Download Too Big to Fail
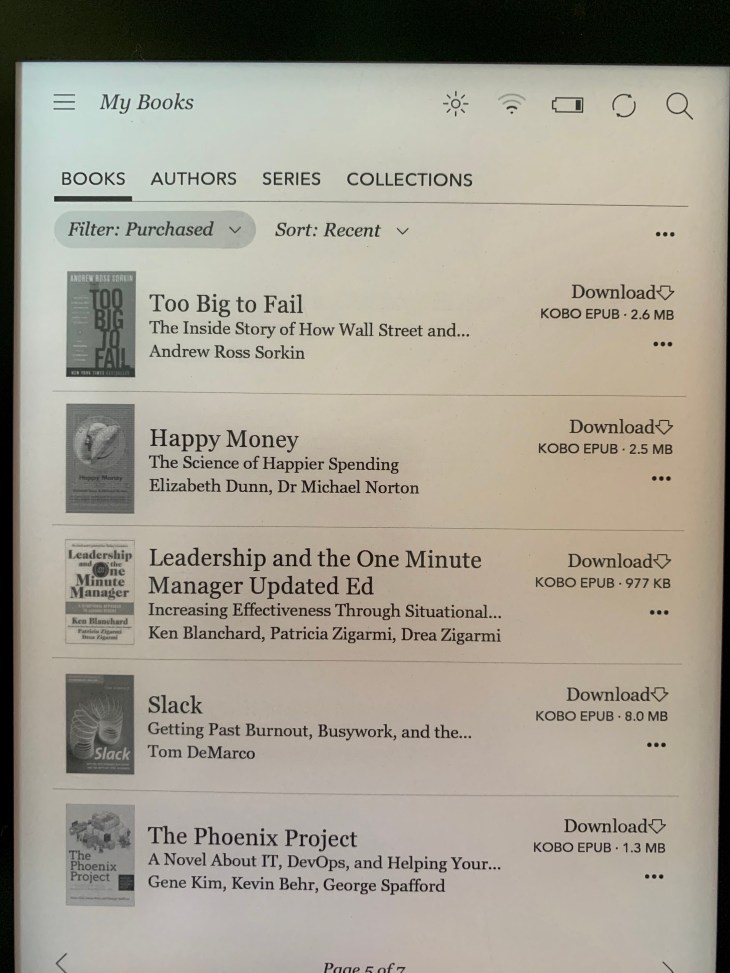730x973 pixels. (x=622, y=292)
